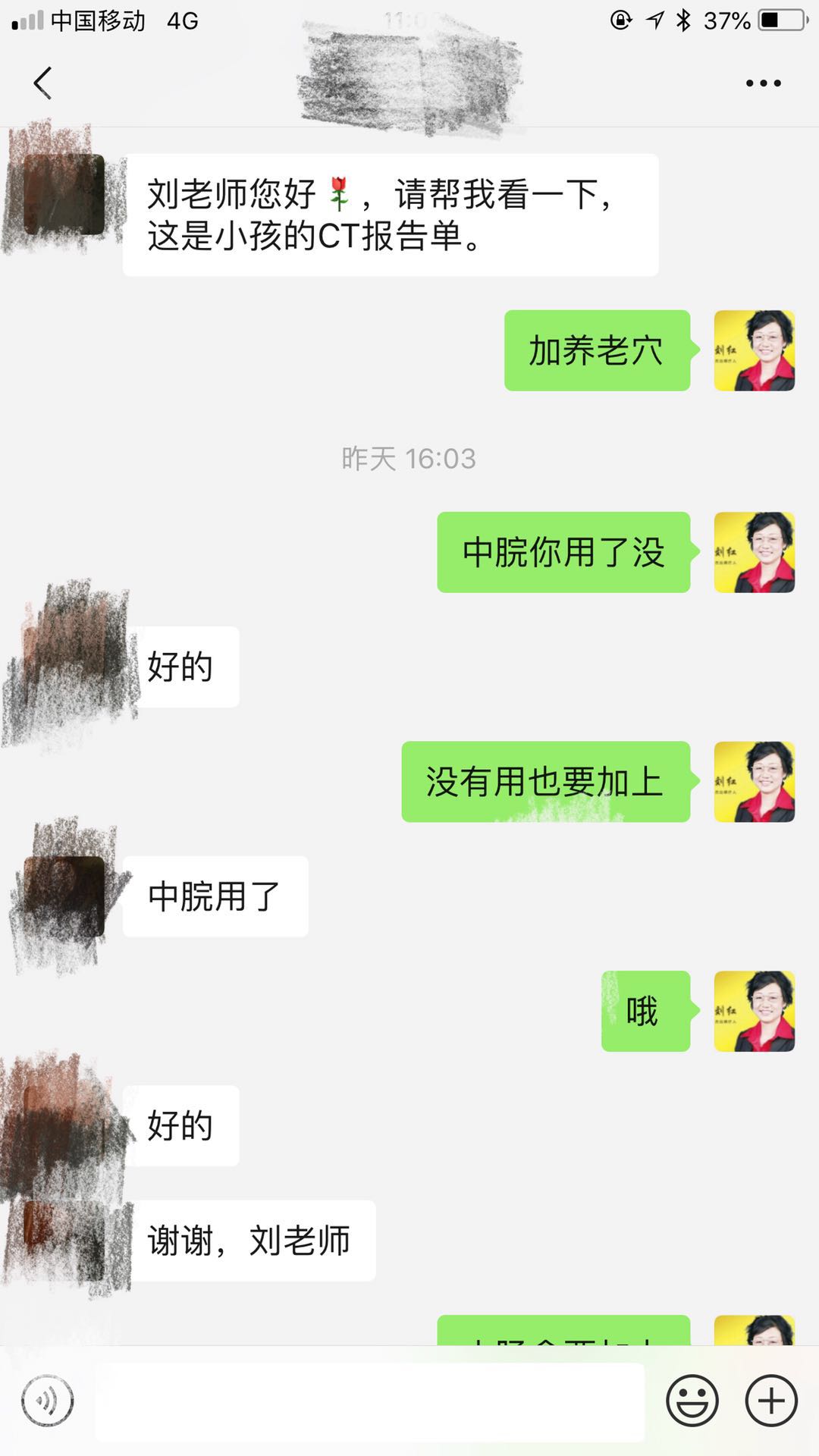
Task: Open the plus attachment menu
Action: [x=771, y=1401]
